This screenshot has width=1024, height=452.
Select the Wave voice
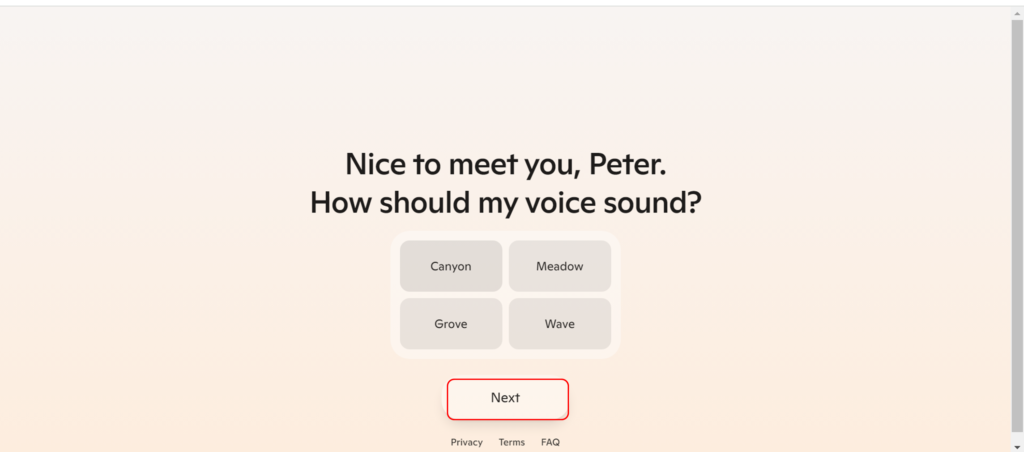(559, 324)
